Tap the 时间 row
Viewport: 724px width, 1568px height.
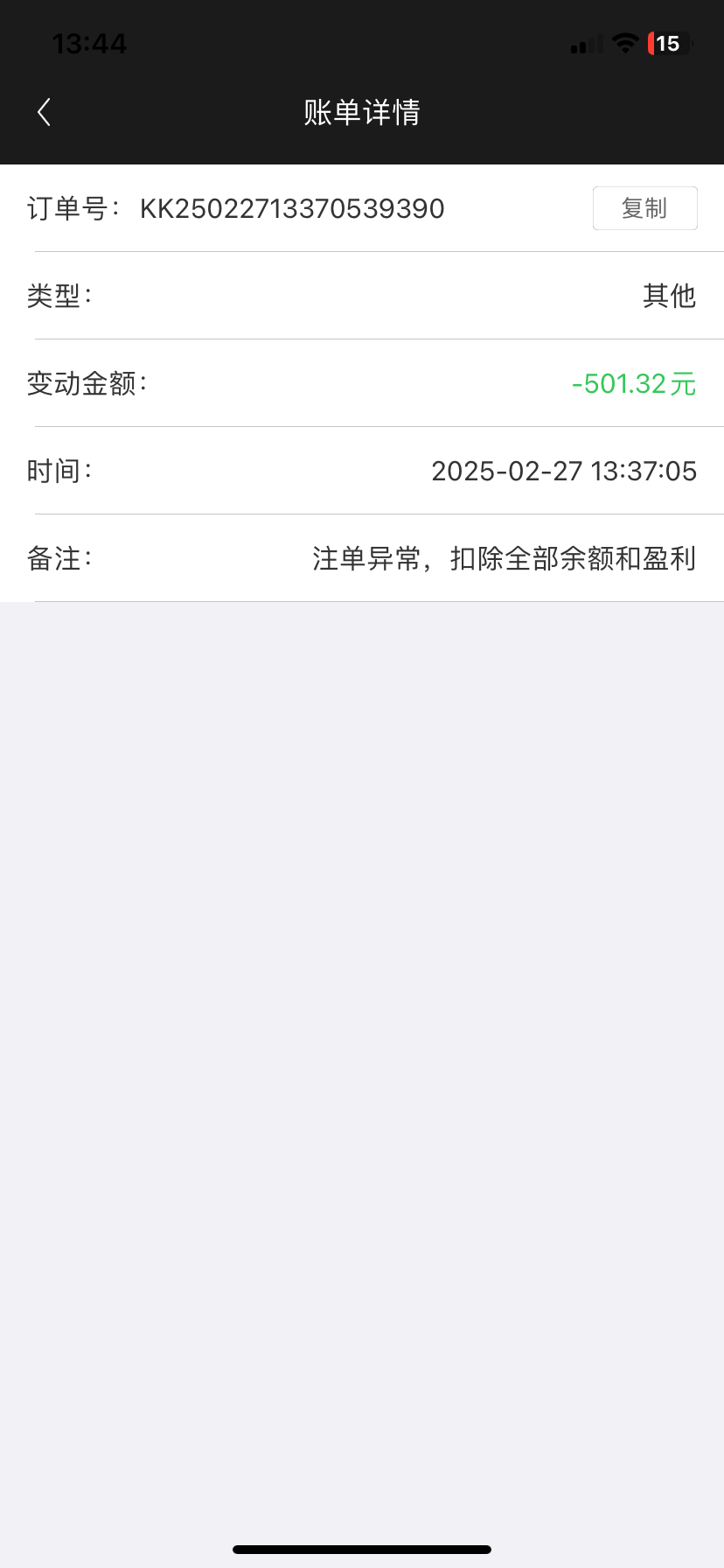362,470
